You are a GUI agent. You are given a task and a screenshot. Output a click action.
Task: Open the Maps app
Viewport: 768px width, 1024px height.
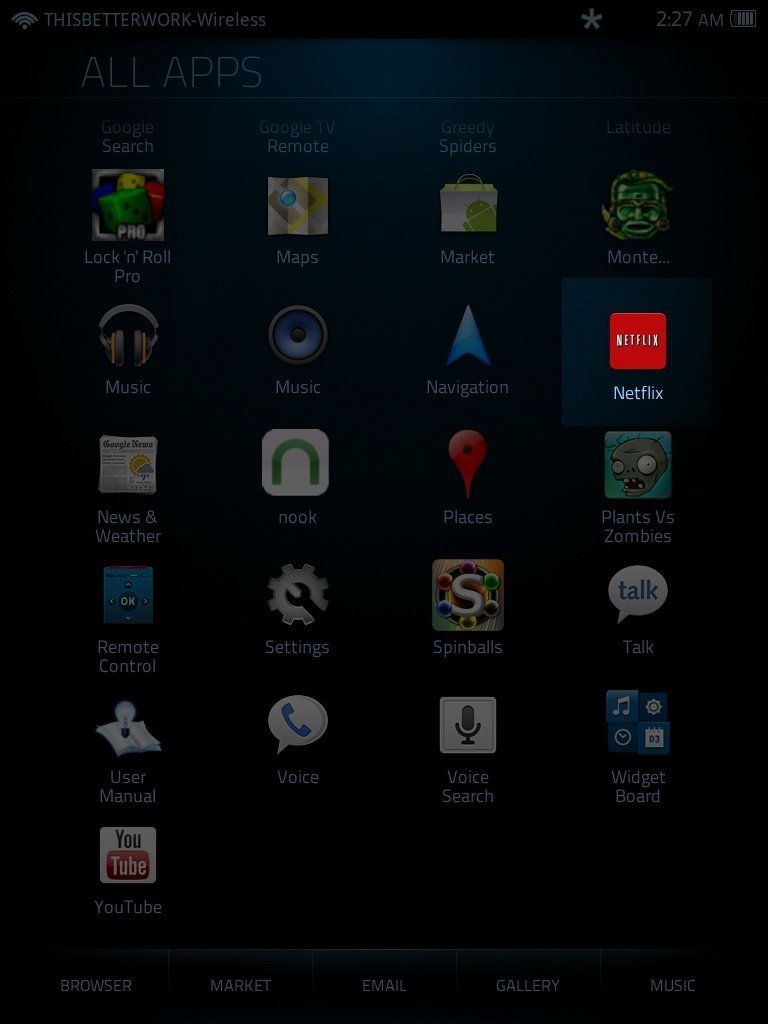[x=297, y=206]
